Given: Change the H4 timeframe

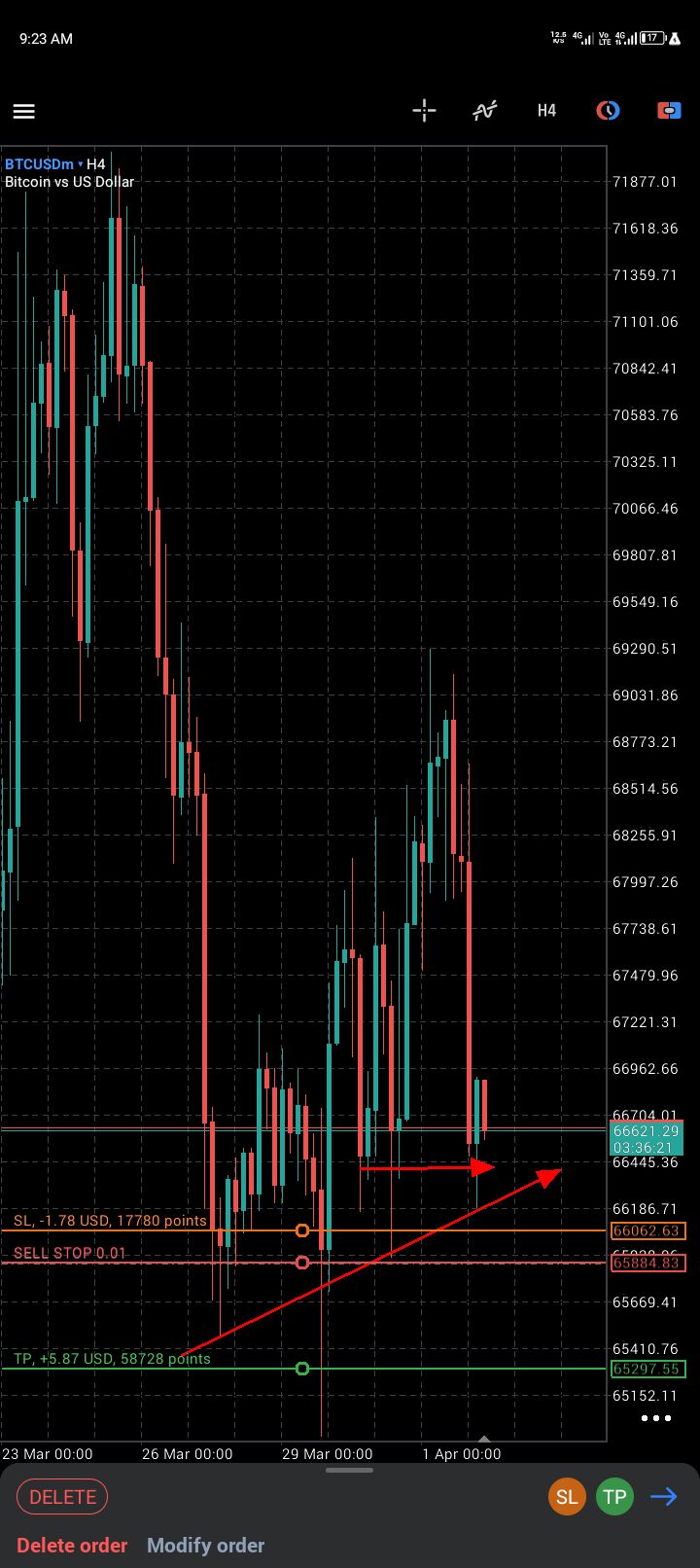Looking at the screenshot, I should point(546,110).
